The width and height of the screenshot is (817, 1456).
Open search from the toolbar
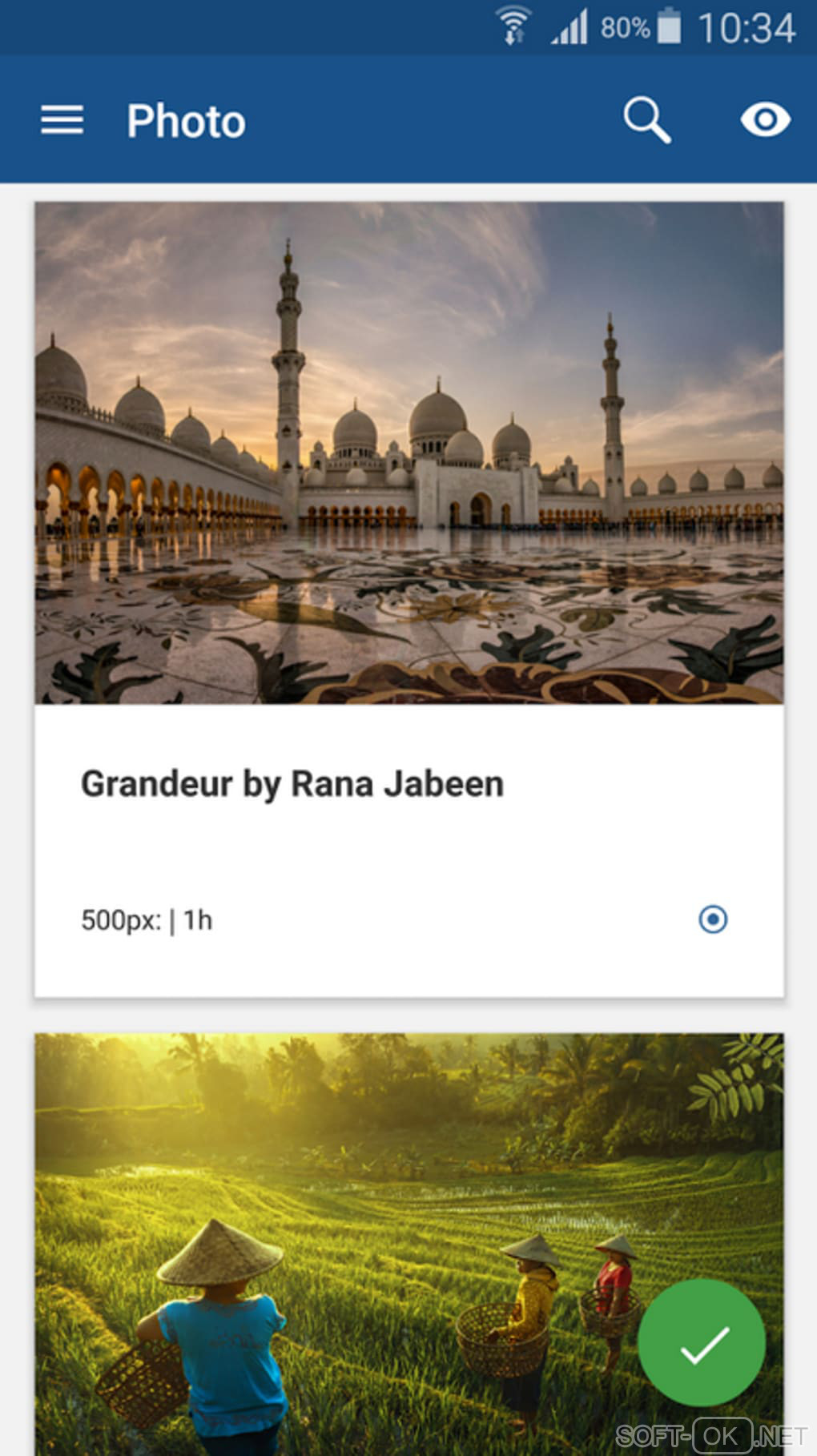coord(646,120)
